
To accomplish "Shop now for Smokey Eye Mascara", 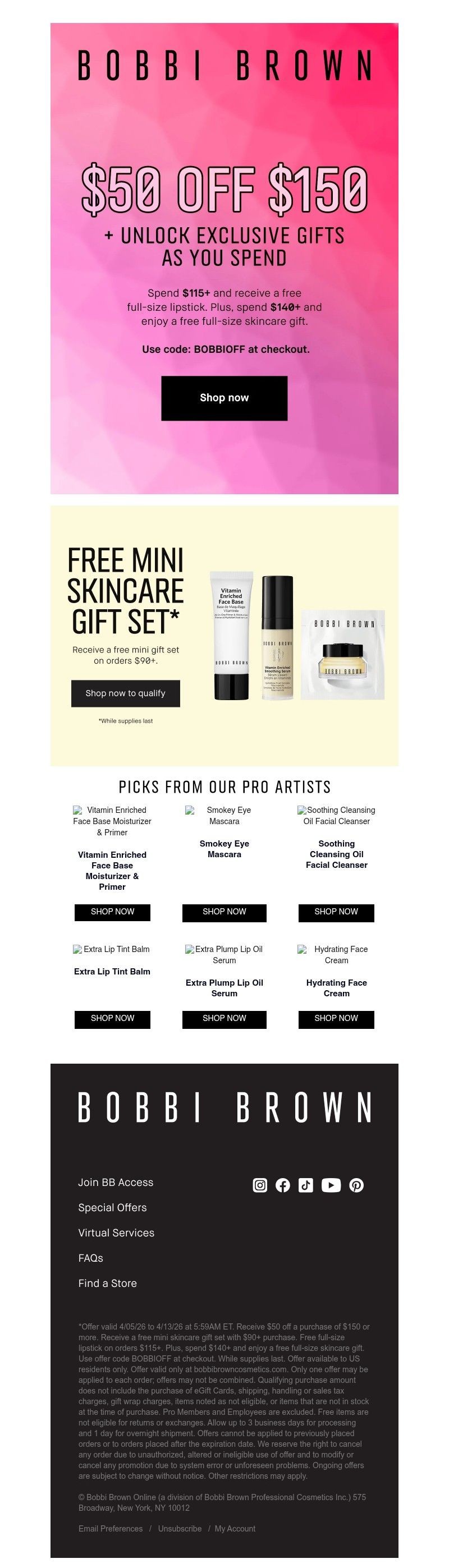I will tap(224, 912).
